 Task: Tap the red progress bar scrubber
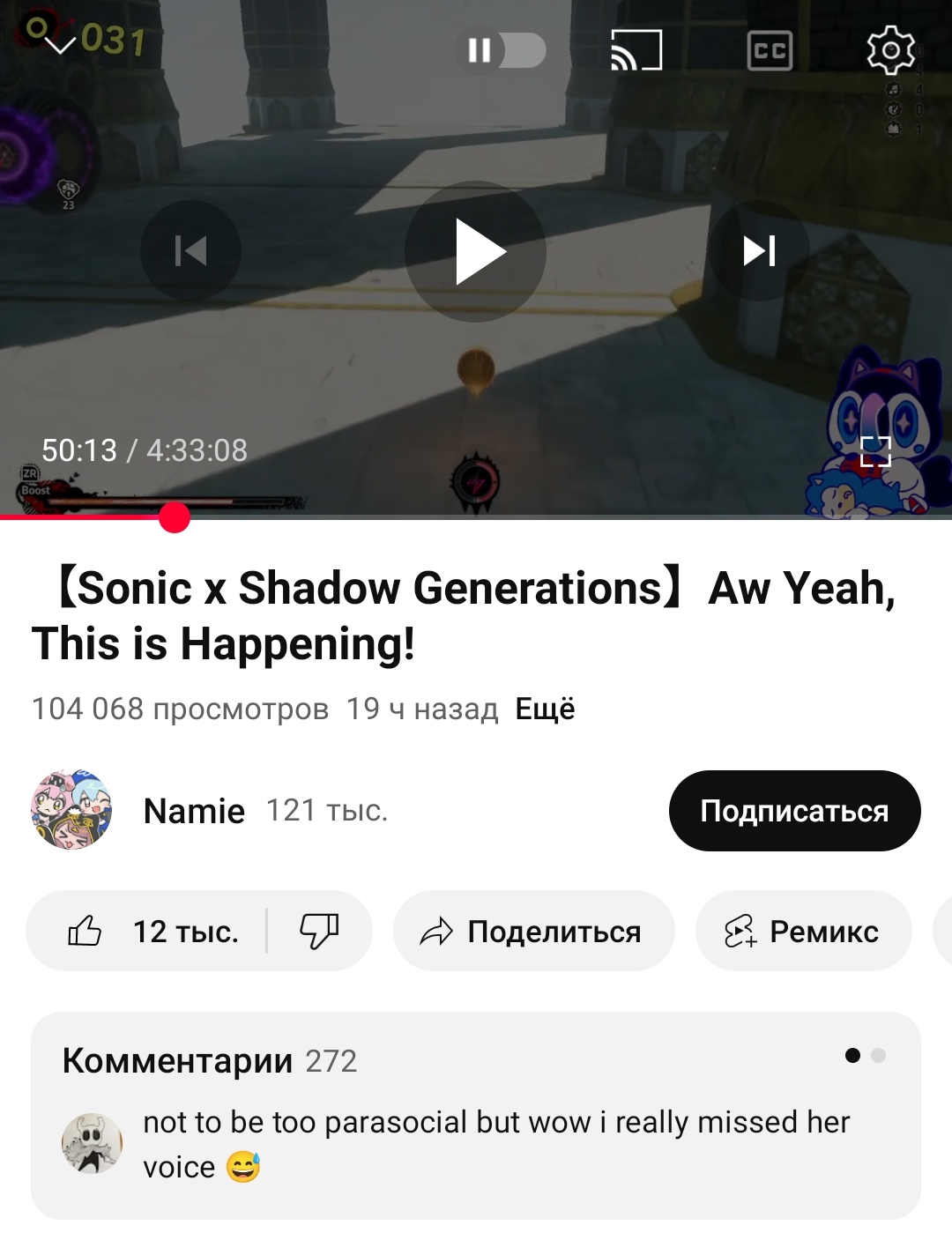(175, 517)
